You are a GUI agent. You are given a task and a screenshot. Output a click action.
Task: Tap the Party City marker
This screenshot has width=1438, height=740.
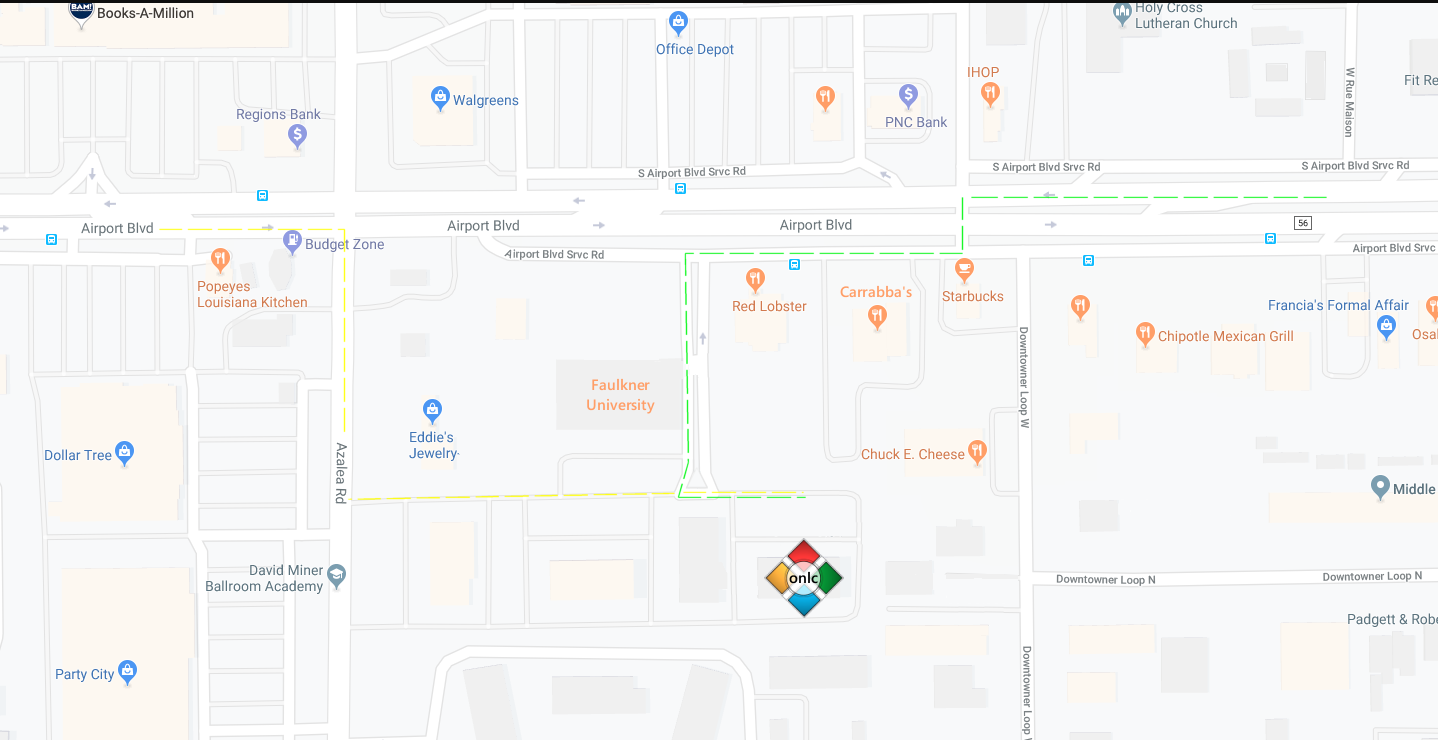pyautogui.click(x=127, y=672)
